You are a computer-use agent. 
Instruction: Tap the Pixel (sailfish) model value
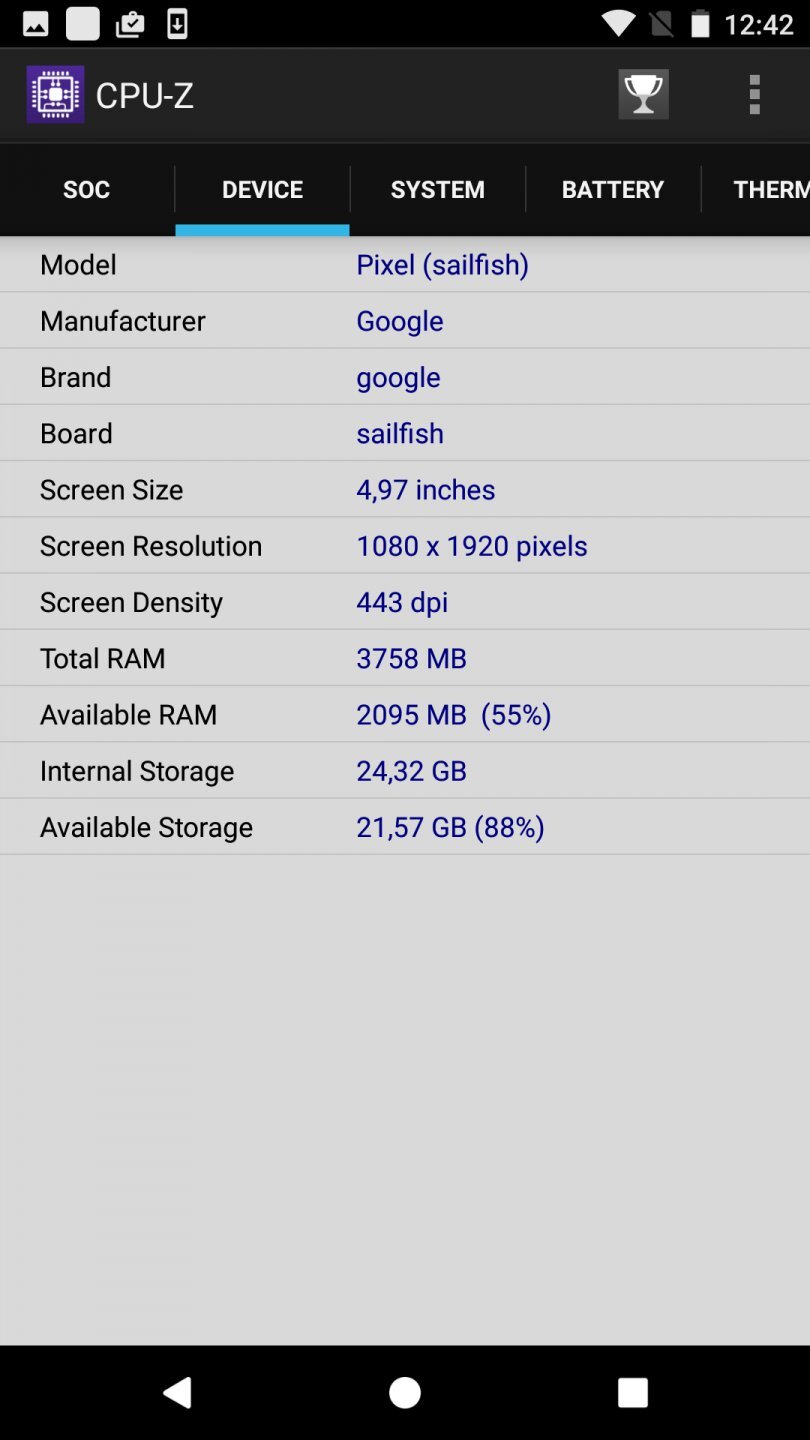[443, 264]
